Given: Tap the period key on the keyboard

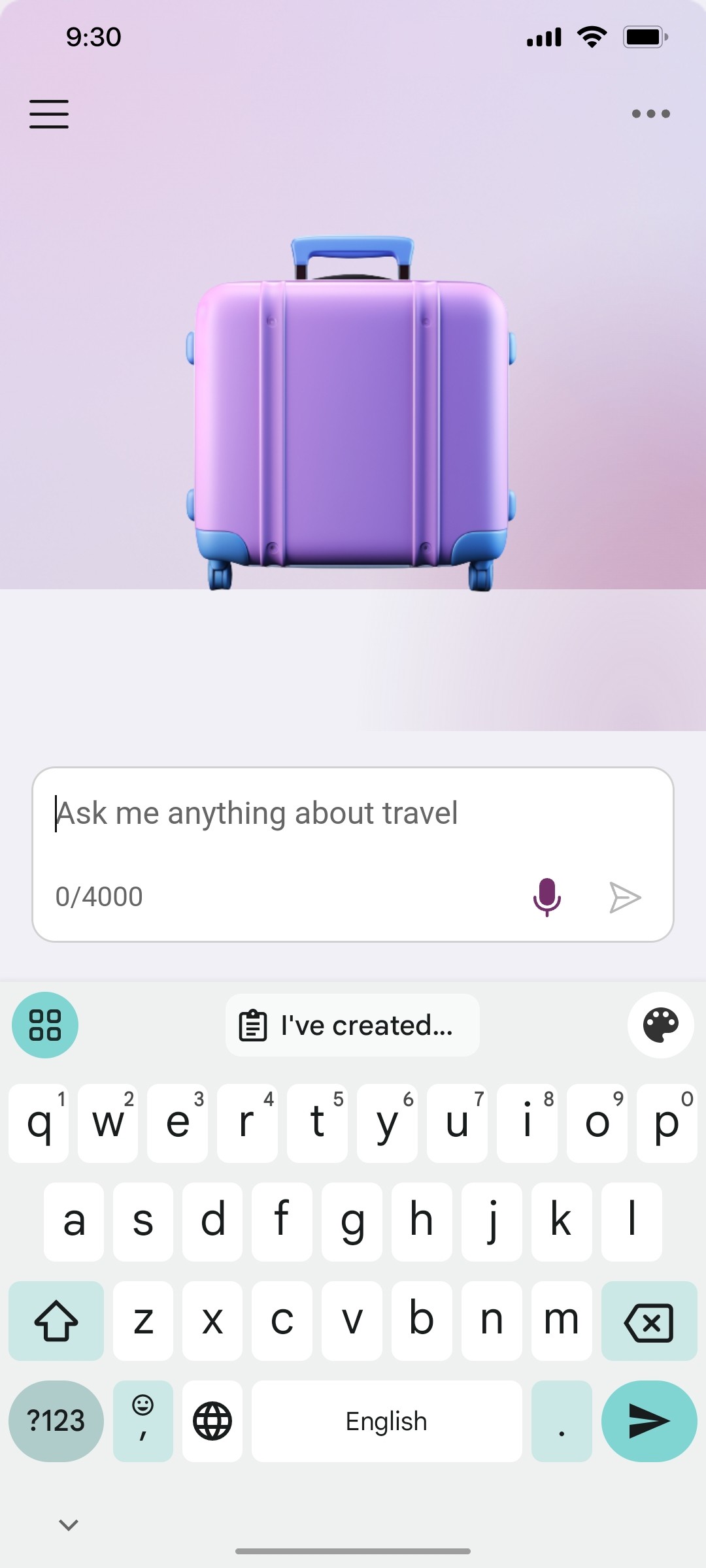Looking at the screenshot, I should tap(561, 1421).
